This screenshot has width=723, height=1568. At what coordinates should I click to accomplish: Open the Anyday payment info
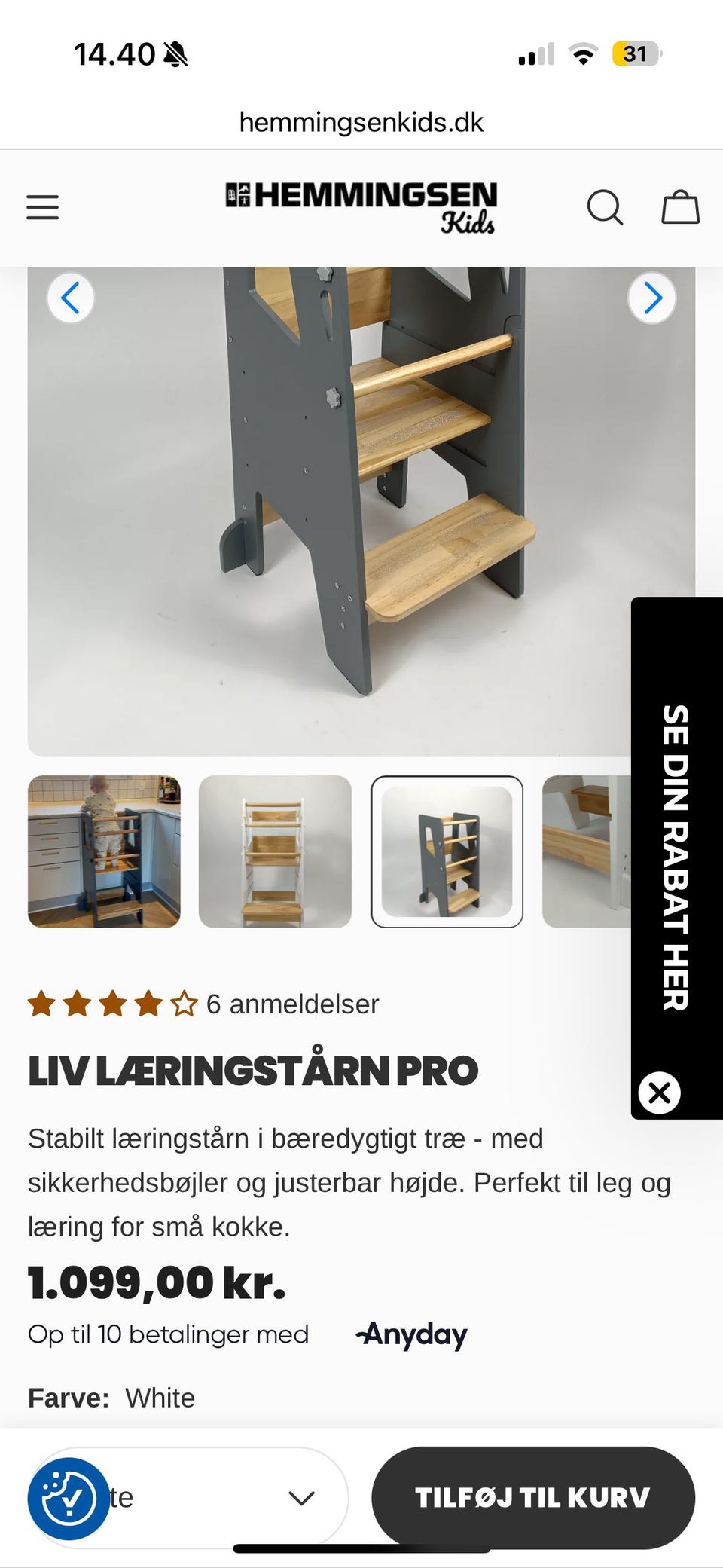coord(411,1334)
